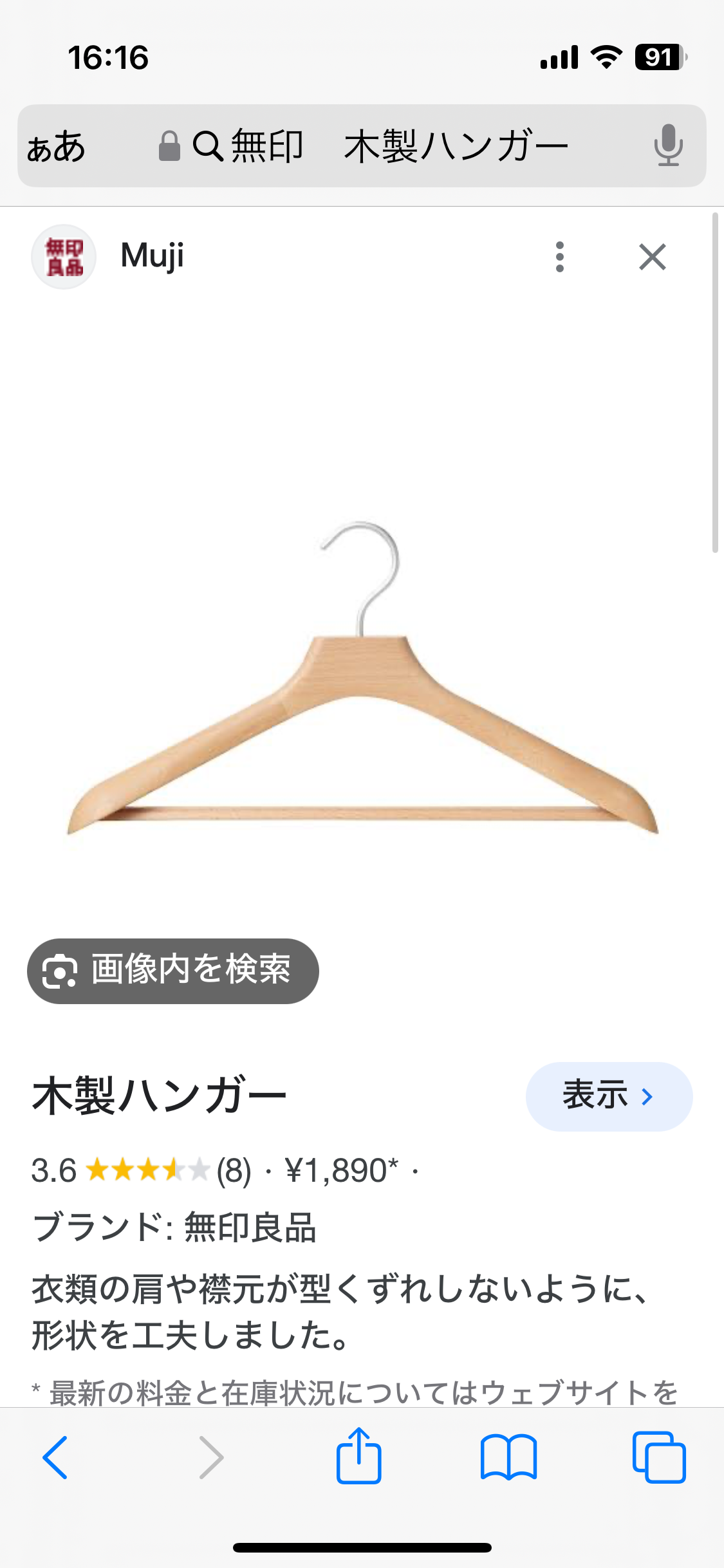This screenshot has height=1568, width=724.
Task: Open the product via 表示 button
Action: point(608,1096)
